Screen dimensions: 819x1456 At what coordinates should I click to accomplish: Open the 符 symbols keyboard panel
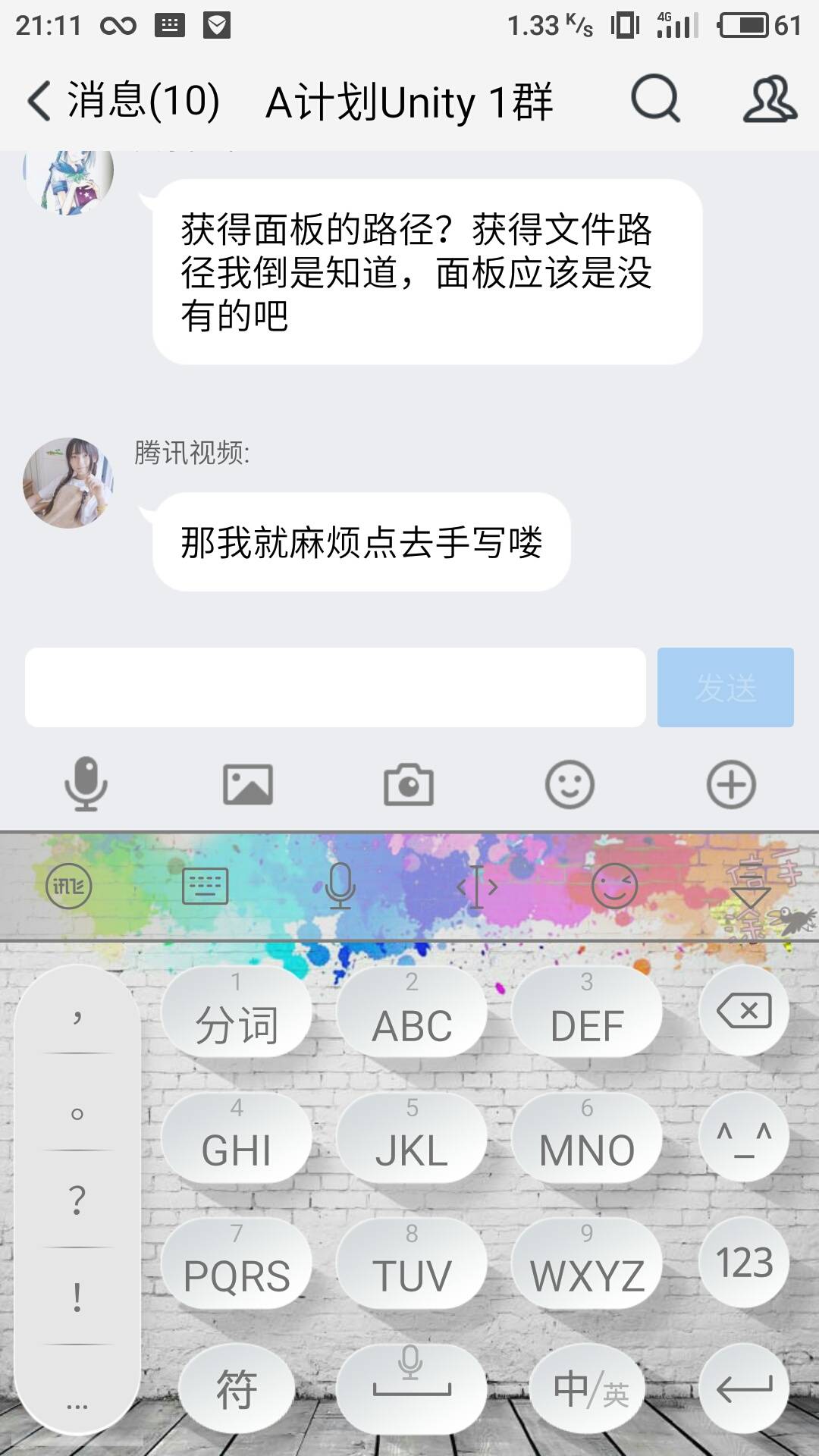[237, 1389]
